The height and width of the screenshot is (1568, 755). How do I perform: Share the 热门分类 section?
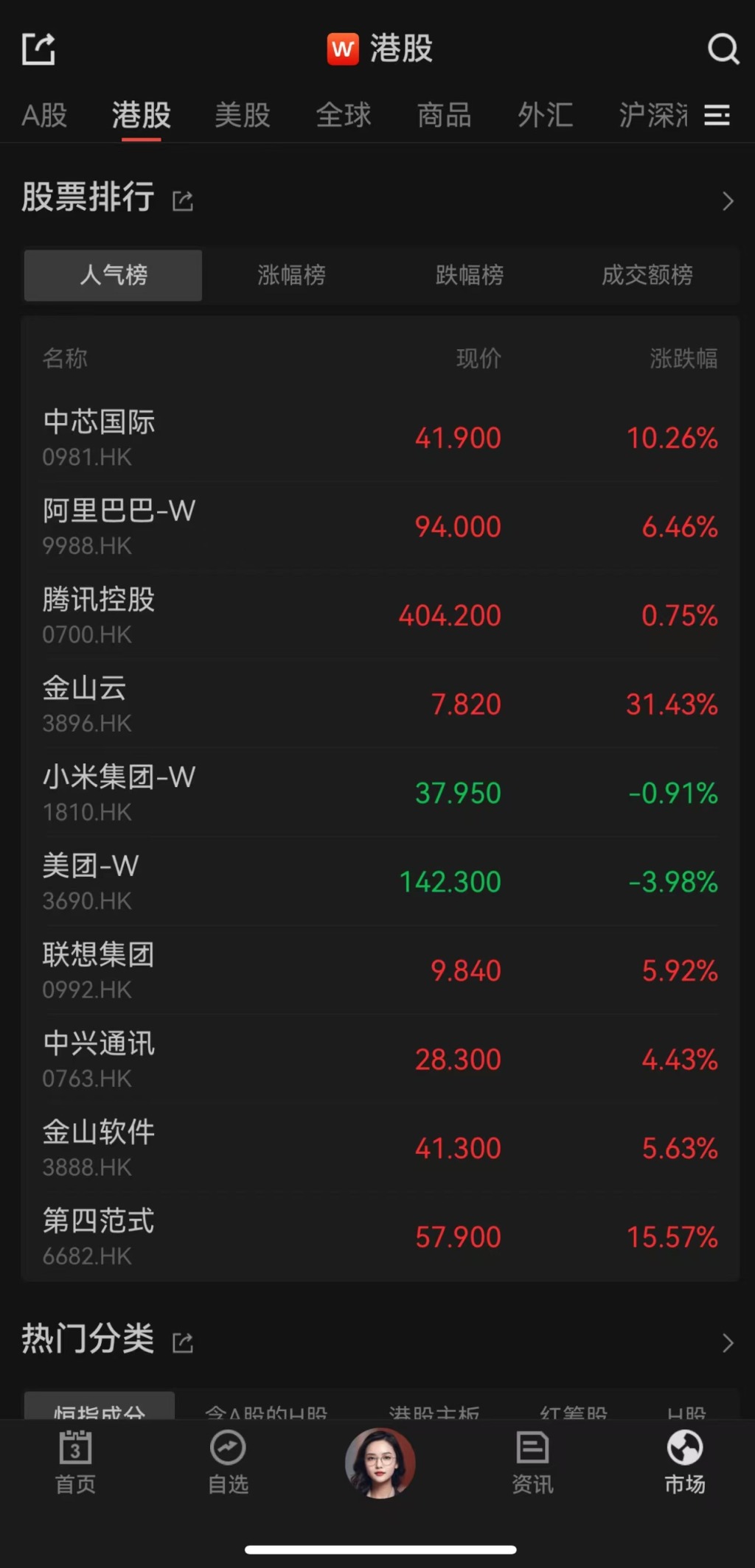click(183, 1343)
